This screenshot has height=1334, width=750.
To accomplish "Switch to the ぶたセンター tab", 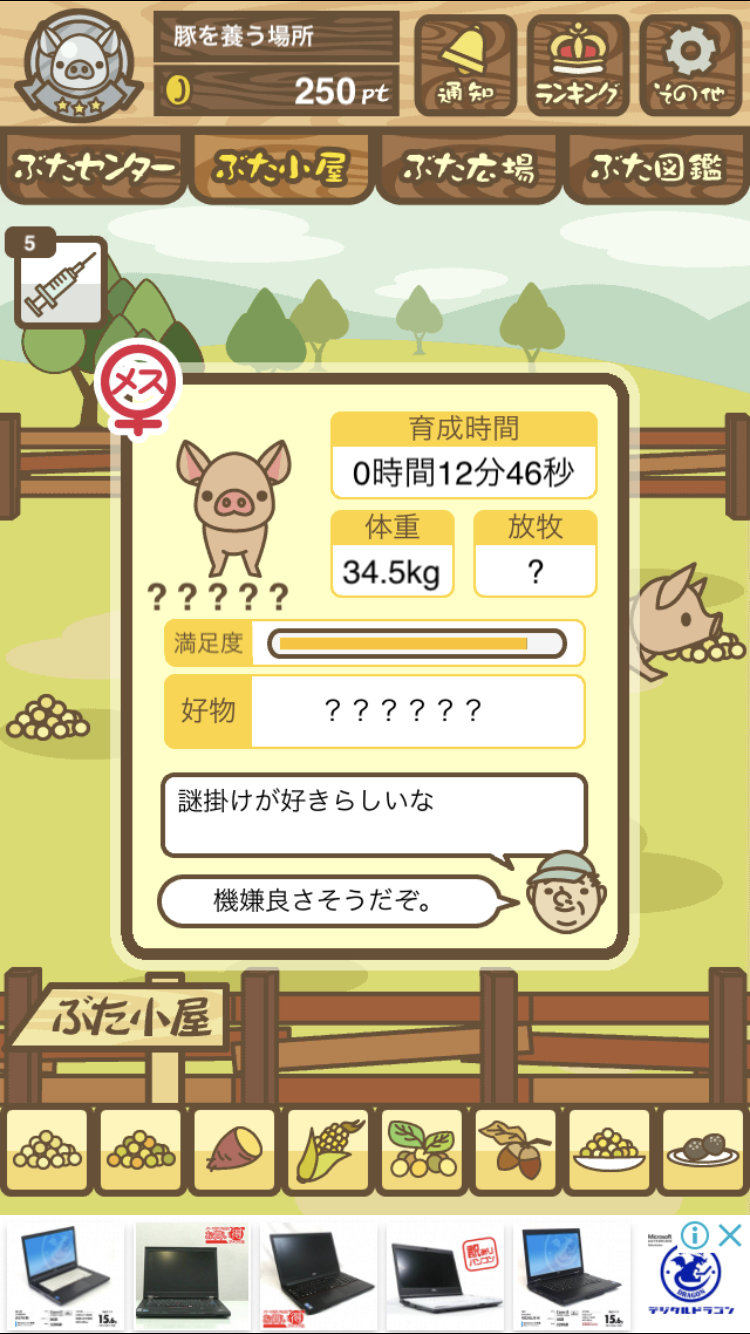I will pyautogui.click(x=95, y=168).
